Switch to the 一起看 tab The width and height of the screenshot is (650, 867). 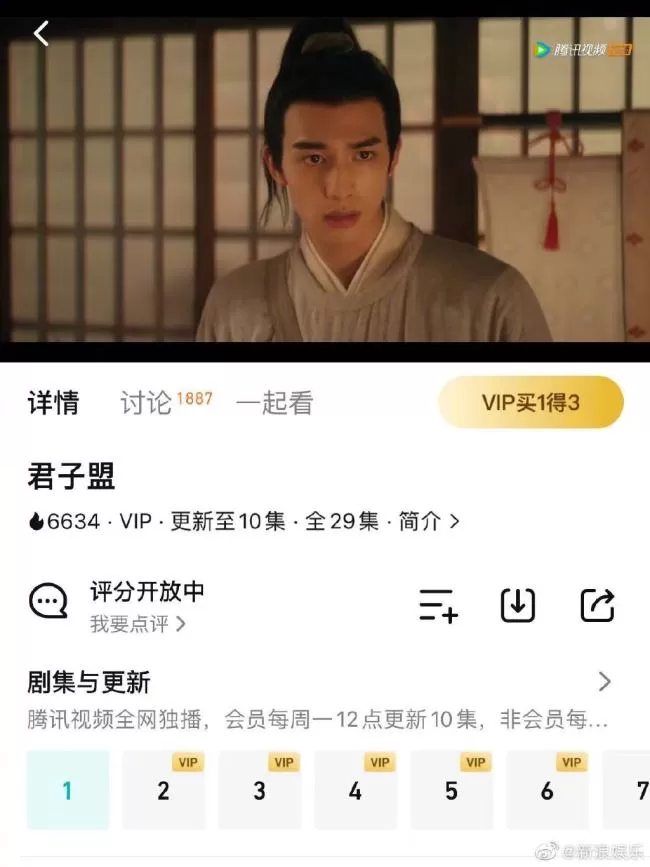[x=274, y=403]
